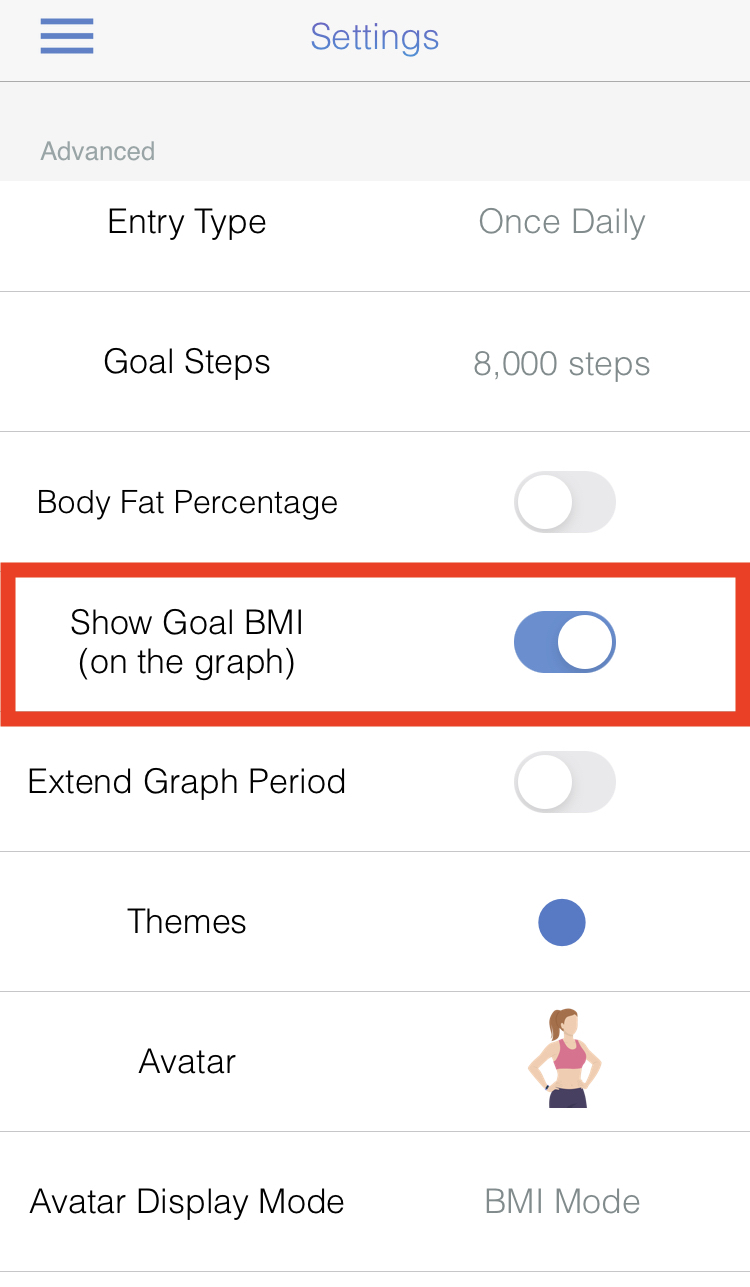The image size is (750, 1287).
Task: Open the hamburger menu
Action: click(67, 37)
